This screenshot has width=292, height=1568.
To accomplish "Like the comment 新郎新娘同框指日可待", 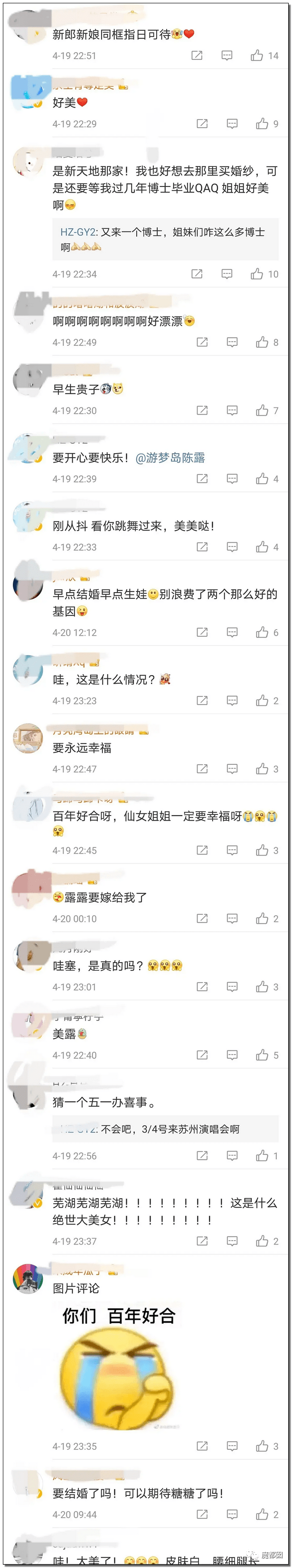I will pos(257,56).
